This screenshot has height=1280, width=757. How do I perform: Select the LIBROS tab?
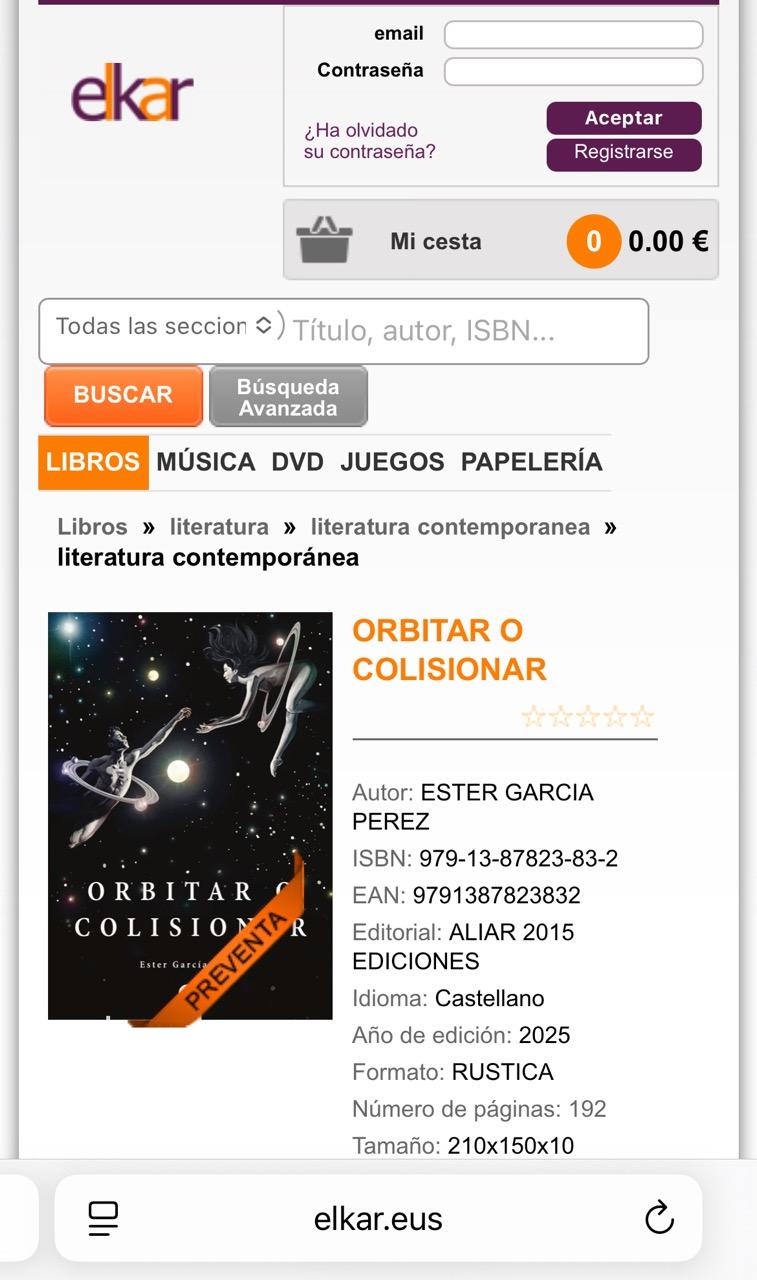93,462
